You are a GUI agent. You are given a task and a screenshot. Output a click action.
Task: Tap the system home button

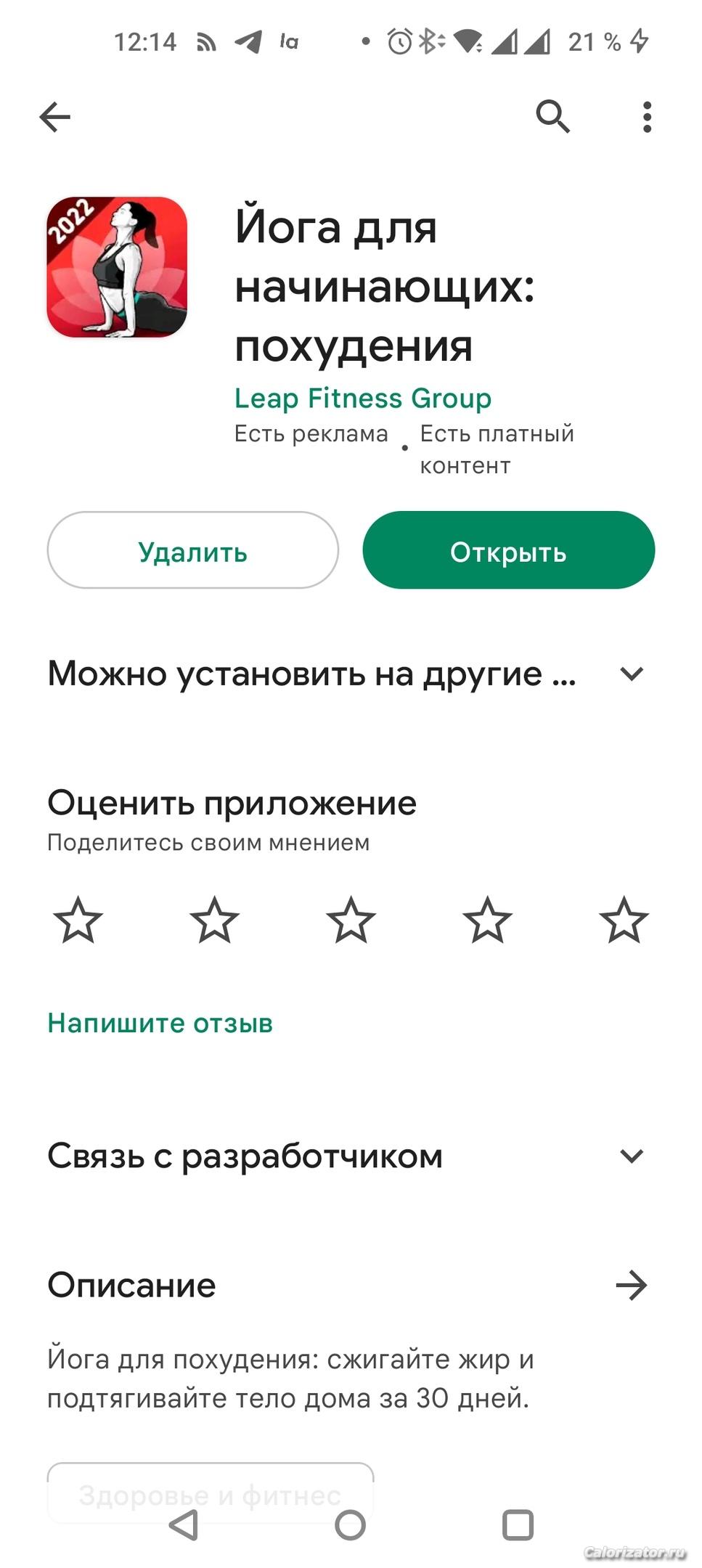tap(351, 1526)
